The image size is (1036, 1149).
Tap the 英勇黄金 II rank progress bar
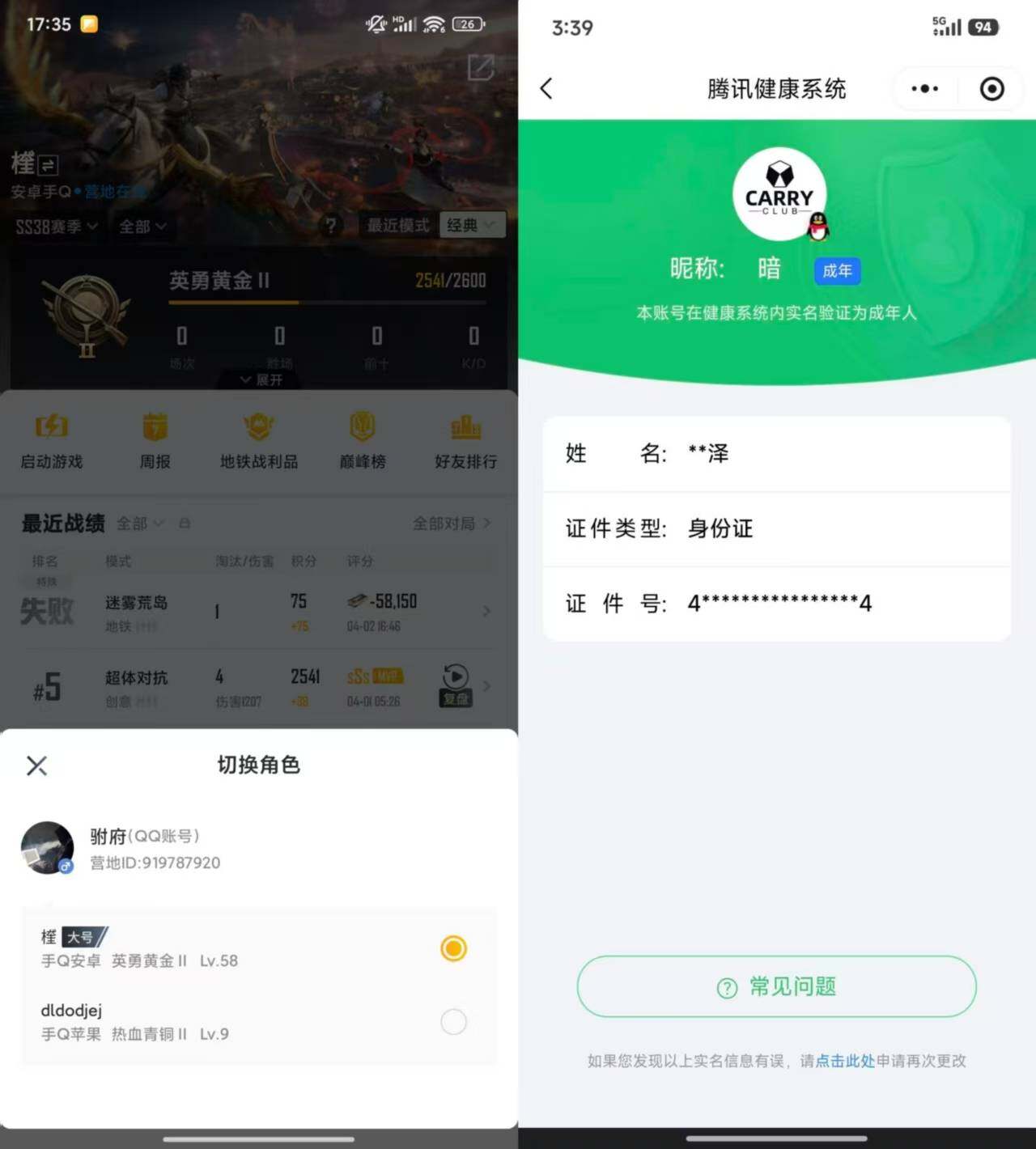(x=327, y=302)
